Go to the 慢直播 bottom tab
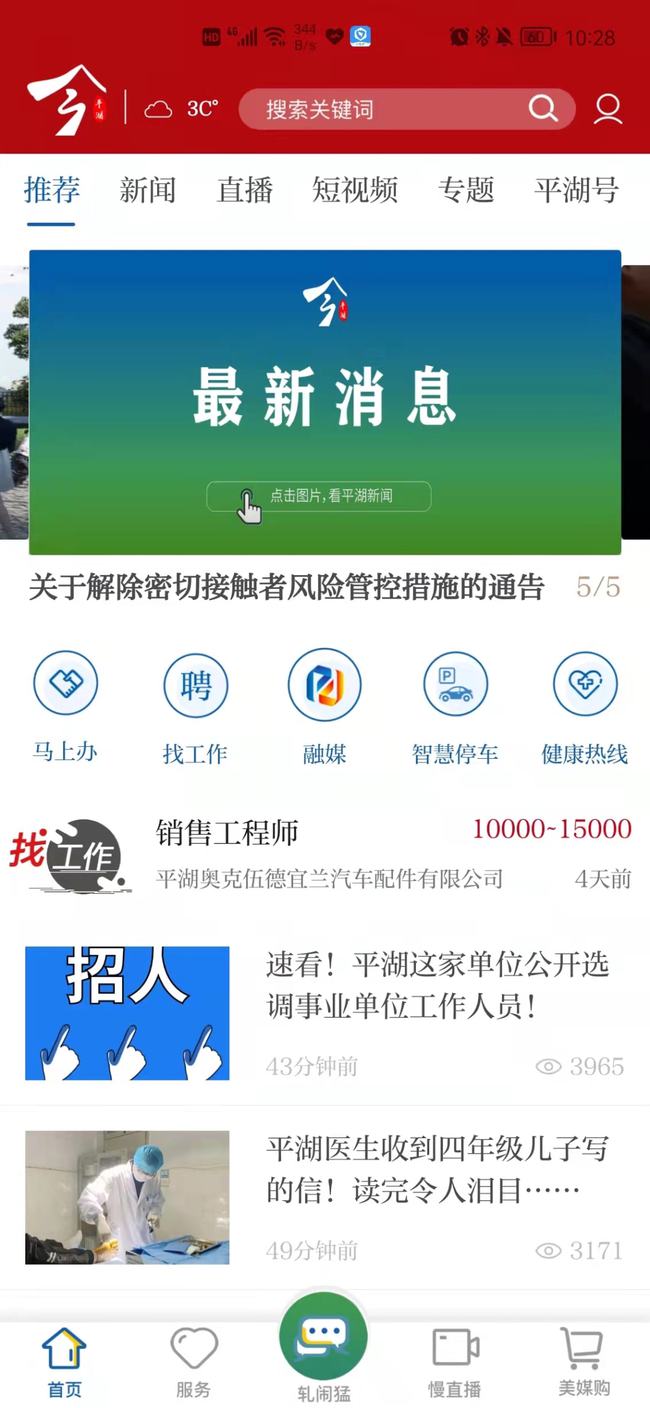This screenshot has width=650, height=1408. tap(455, 1361)
